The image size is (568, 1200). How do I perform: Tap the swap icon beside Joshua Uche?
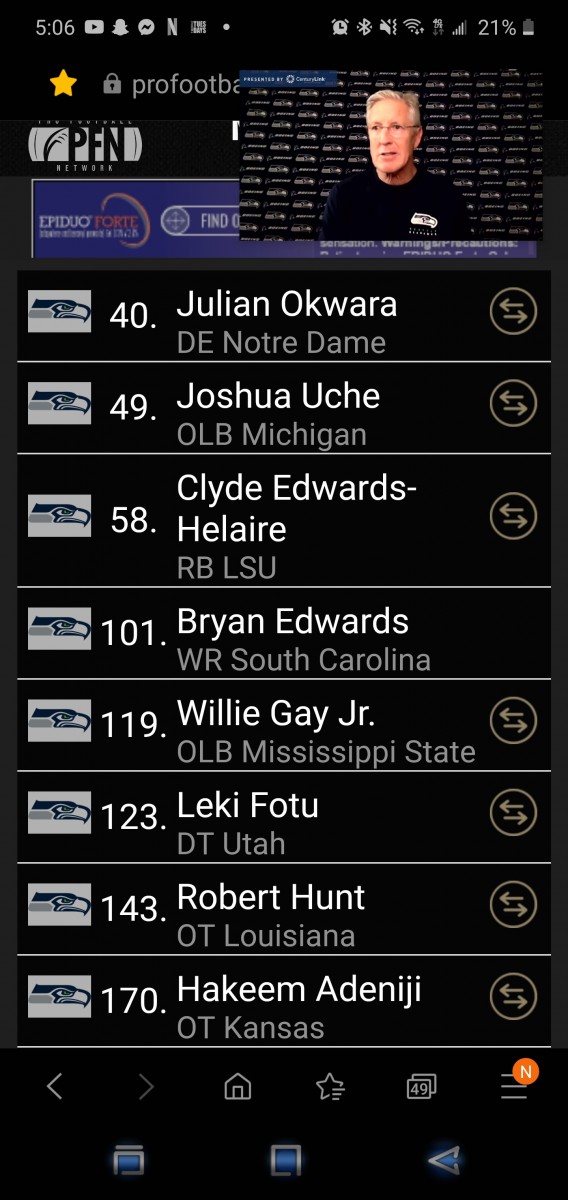click(x=513, y=404)
